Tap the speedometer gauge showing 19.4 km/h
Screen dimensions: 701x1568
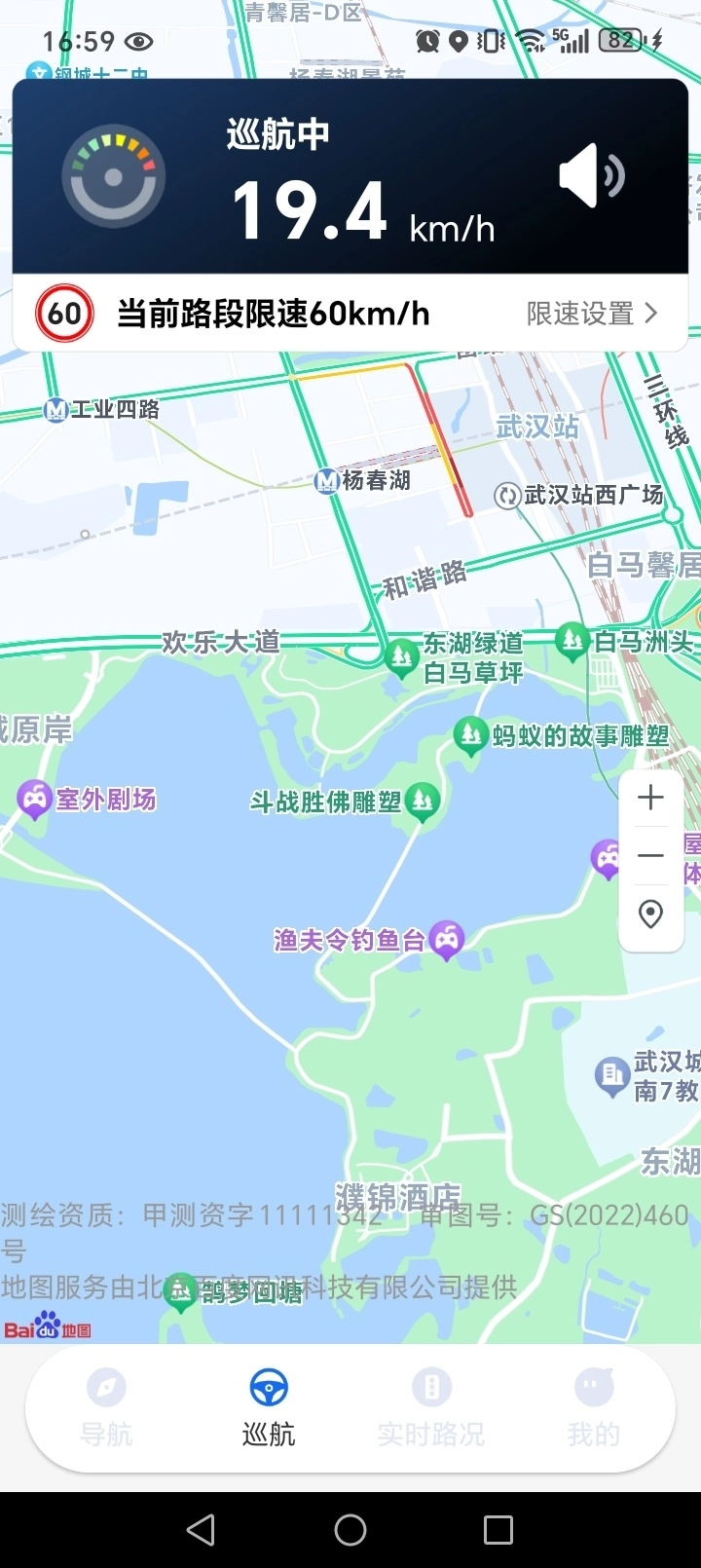point(114,175)
